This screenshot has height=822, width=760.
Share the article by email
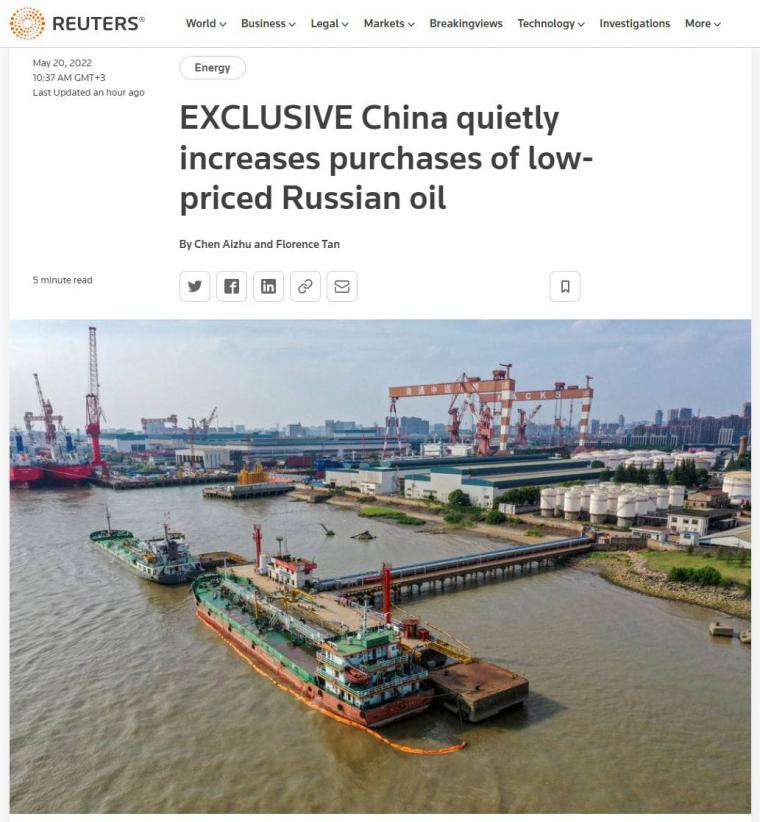pyautogui.click(x=342, y=287)
